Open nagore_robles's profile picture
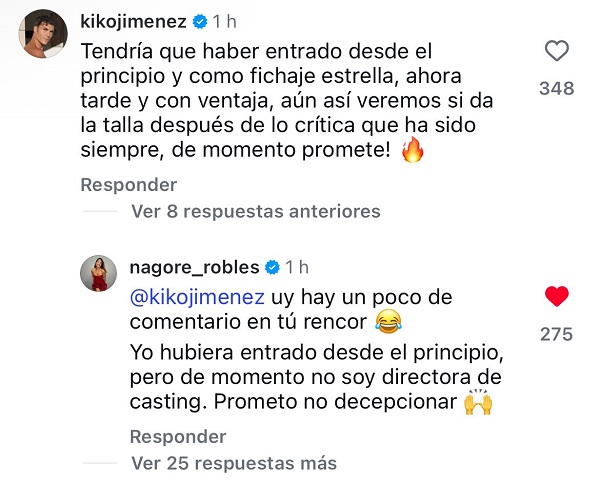This screenshot has height=490, width=600. 98,274
